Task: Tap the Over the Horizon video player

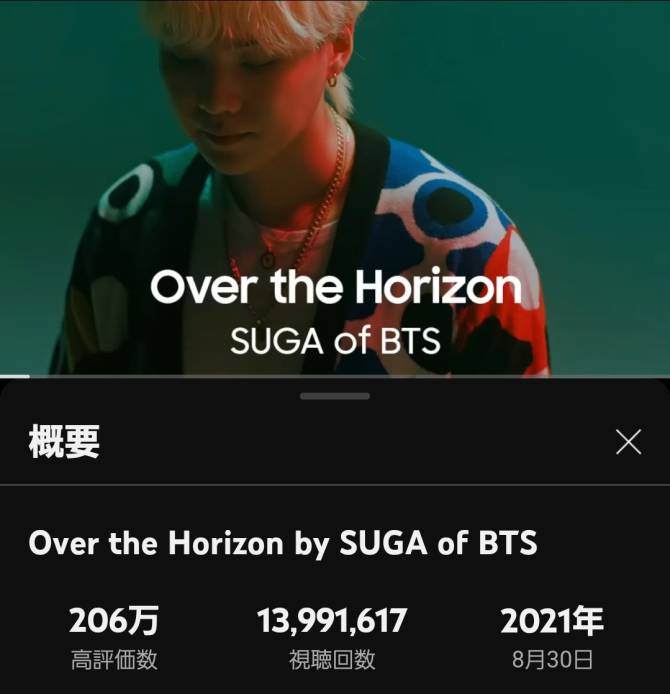Action: click(x=335, y=188)
